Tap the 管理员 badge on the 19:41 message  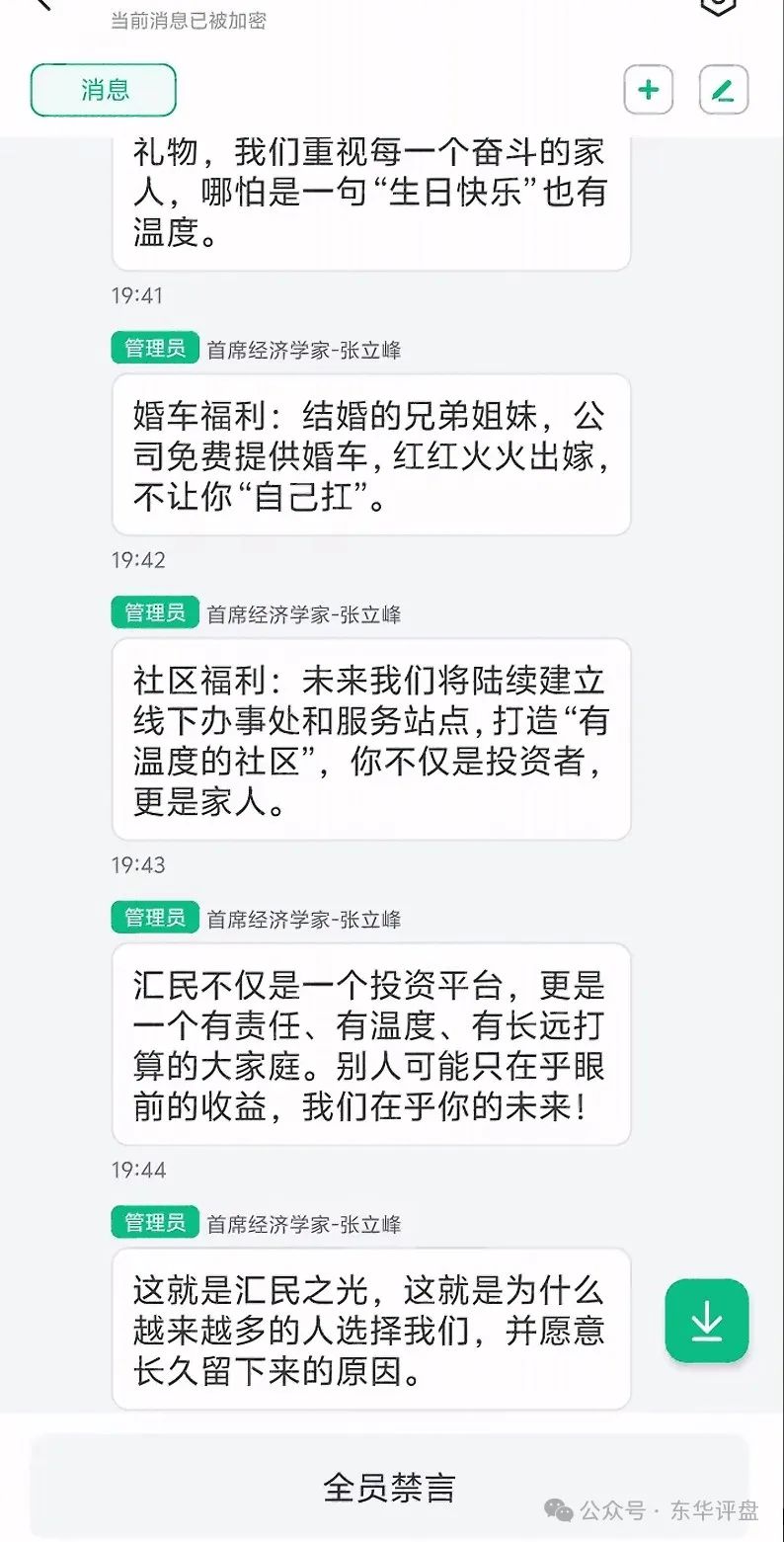(154, 348)
